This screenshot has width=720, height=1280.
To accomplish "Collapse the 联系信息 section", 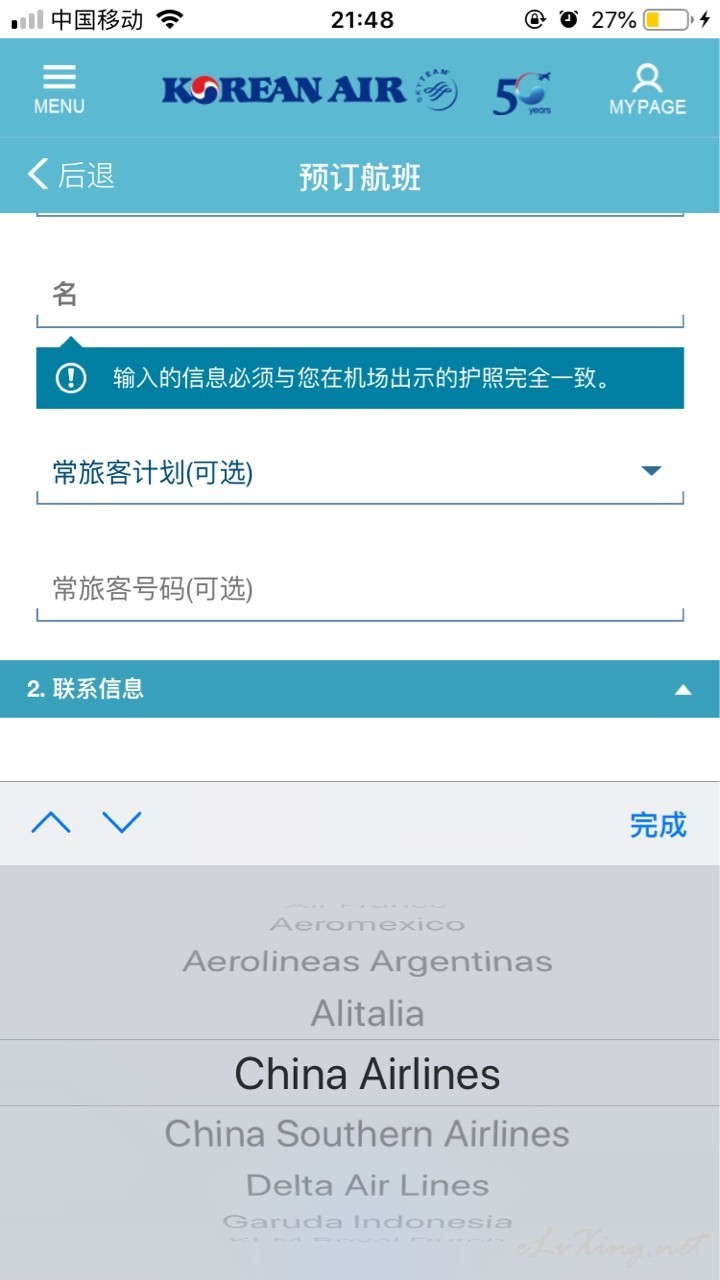I will (x=360, y=688).
